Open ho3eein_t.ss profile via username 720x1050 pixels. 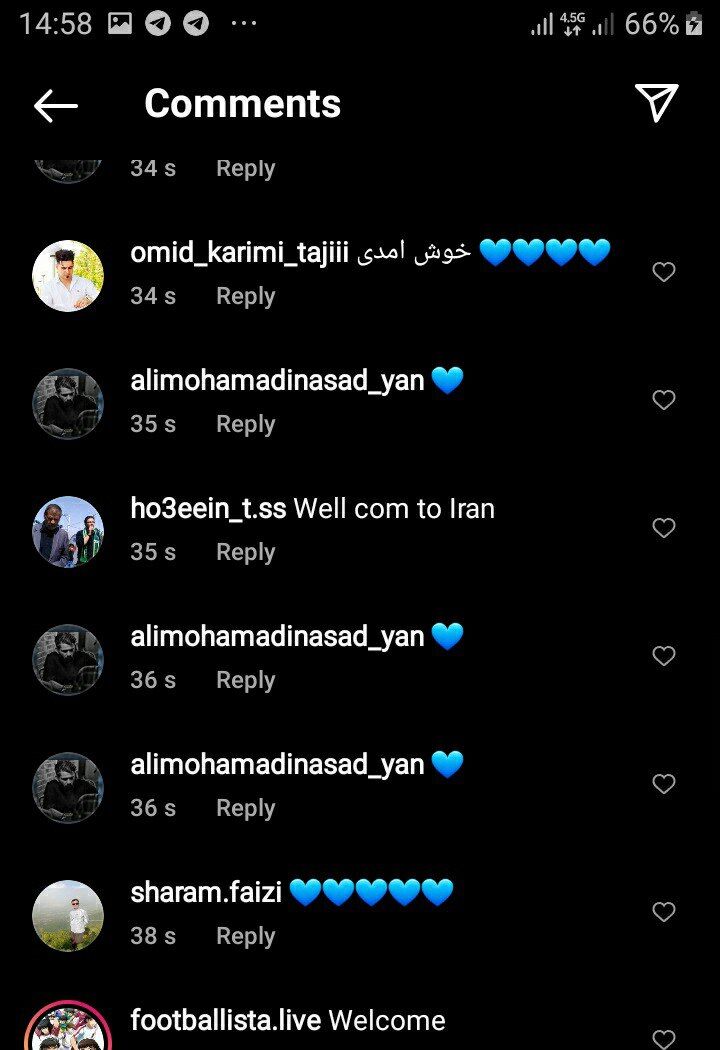pos(208,508)
